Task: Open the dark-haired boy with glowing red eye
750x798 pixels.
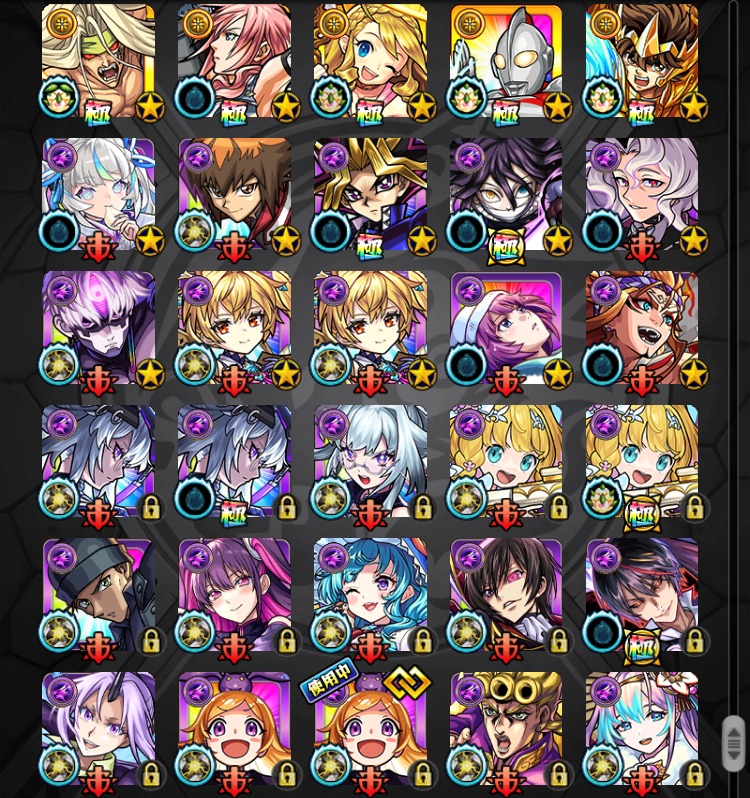Action: [506, 596]
